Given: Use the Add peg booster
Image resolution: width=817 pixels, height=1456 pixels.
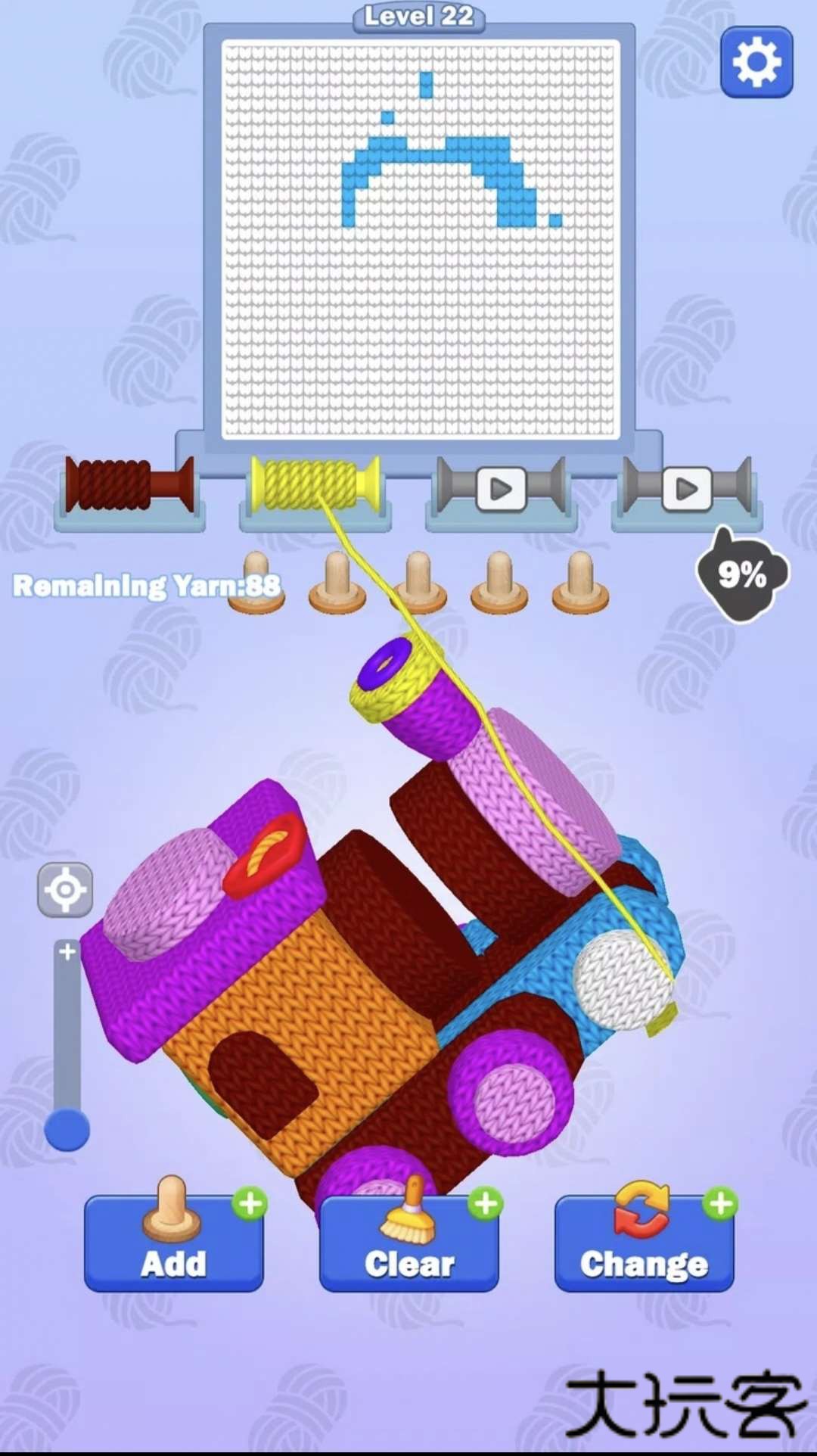Looking at the screenshot, I should click(x=174, y=1243).
